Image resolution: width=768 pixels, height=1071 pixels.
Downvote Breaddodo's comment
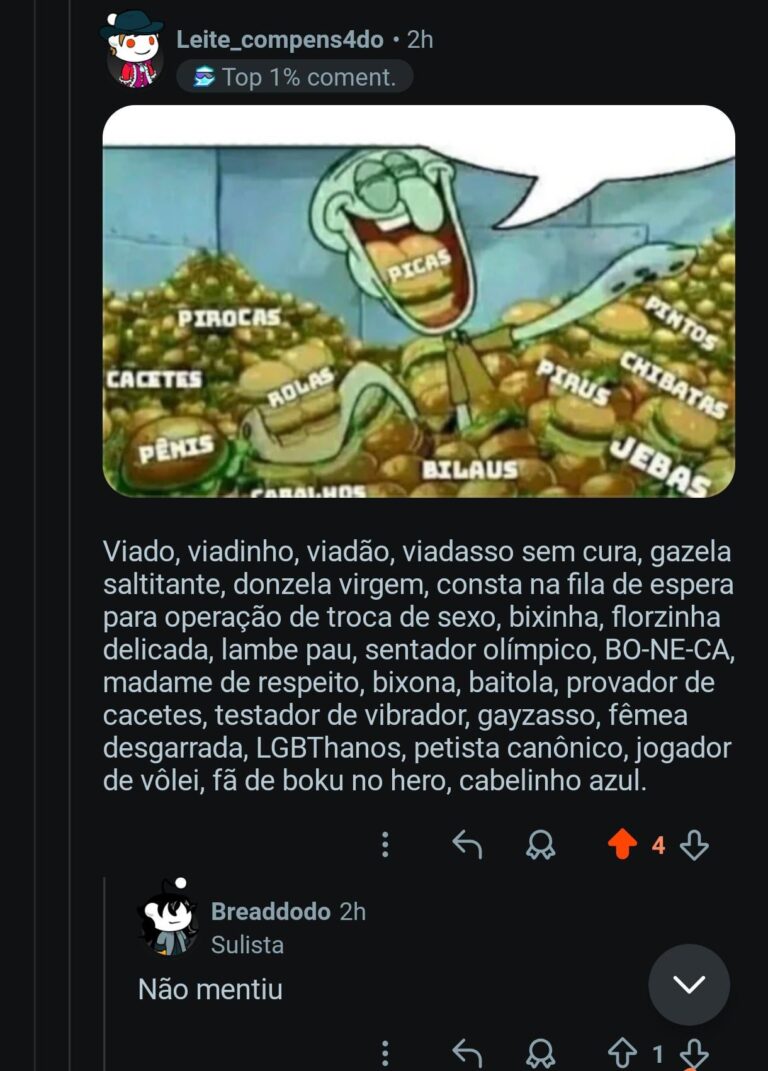694,1053
